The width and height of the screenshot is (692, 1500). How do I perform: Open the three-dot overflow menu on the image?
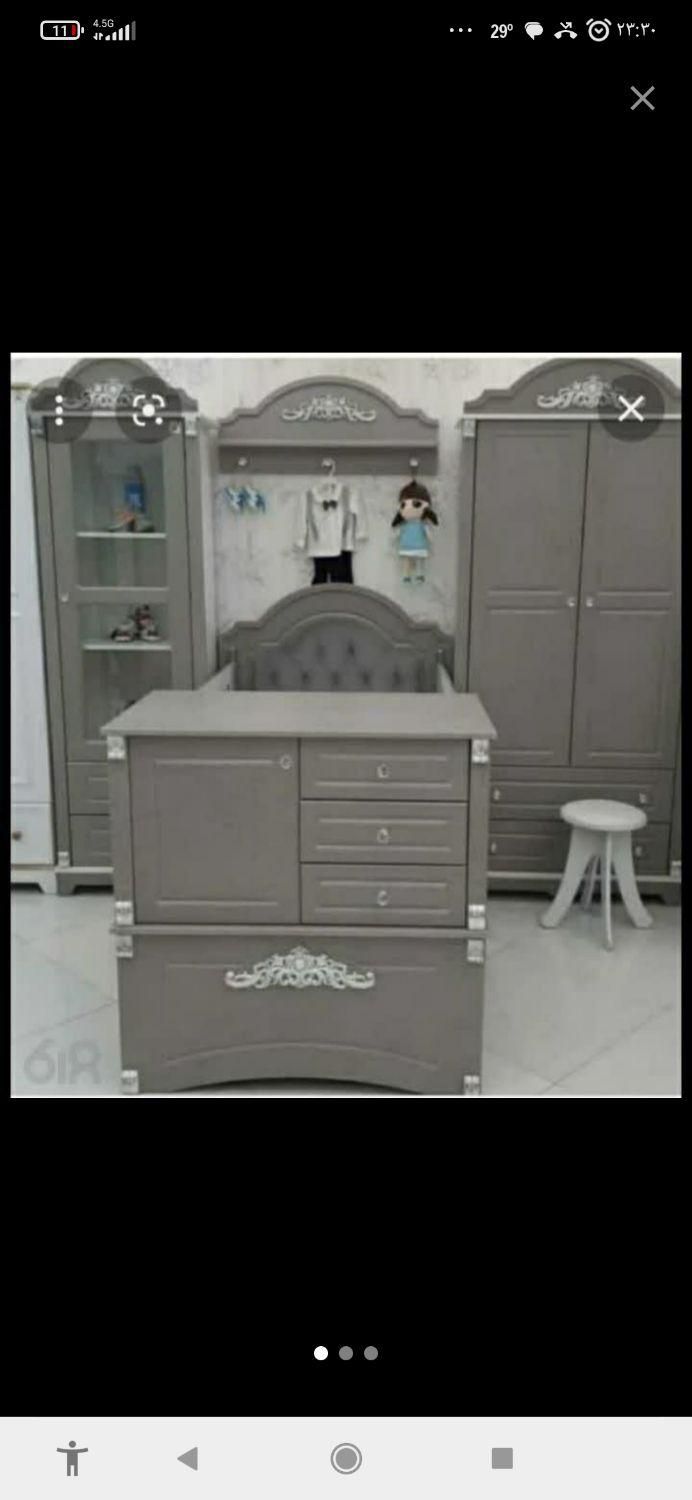click(60, 409)
